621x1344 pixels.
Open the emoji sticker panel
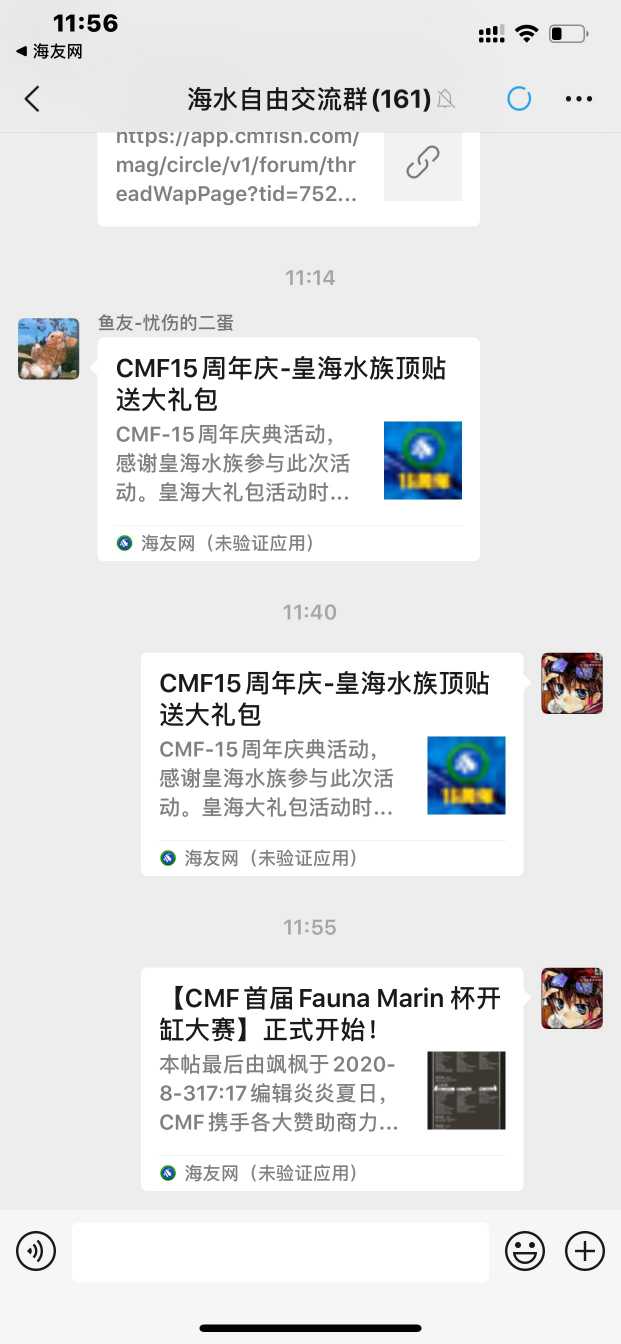(525, 1251)
